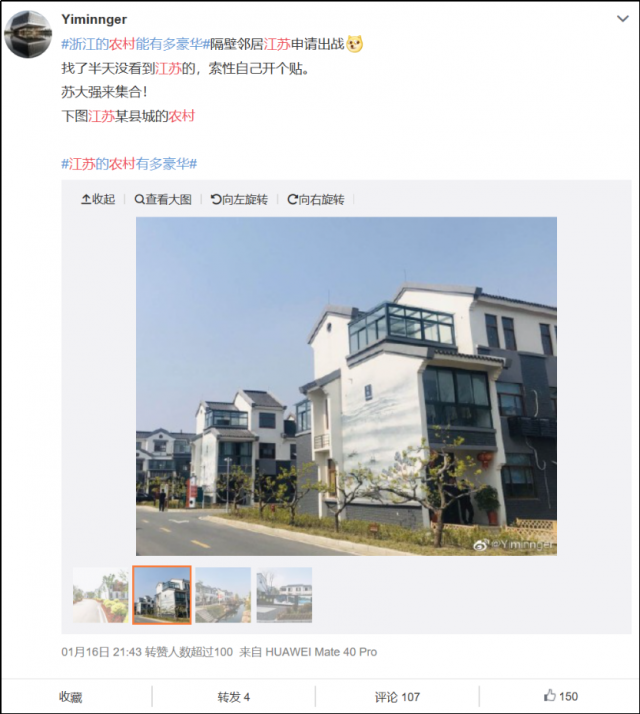Rotate the photo left with 向左旋转

239,199
